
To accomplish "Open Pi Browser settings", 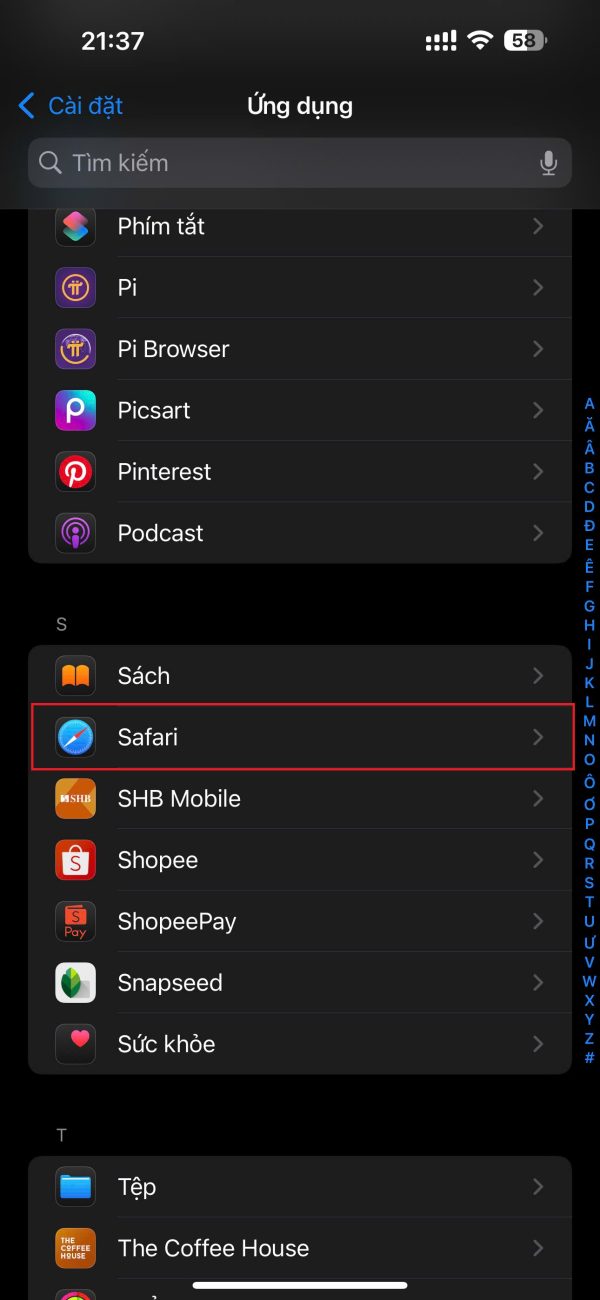I will [x=300, y=349].
